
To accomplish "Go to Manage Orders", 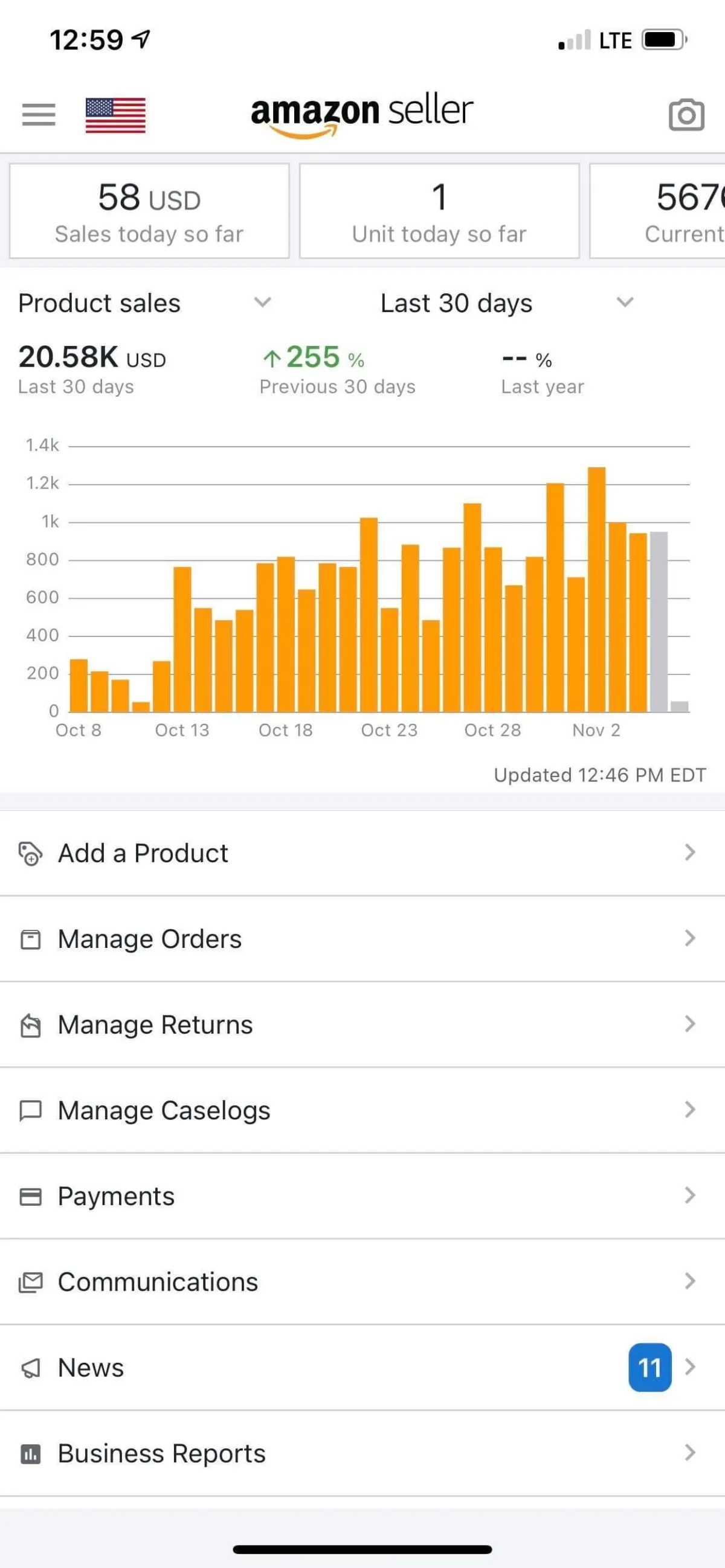I will (x=362, y=939).
